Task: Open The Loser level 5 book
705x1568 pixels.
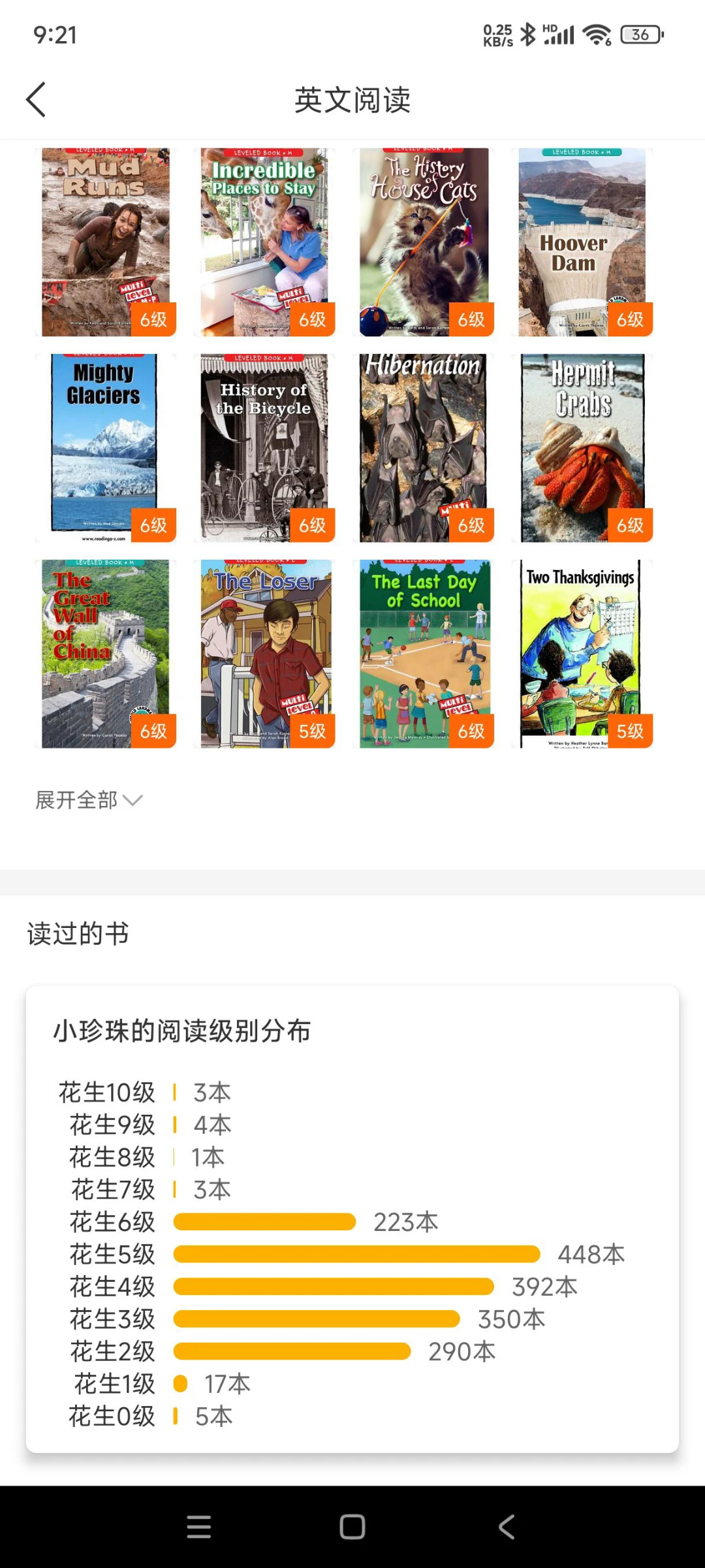Action: click(264, 654)
